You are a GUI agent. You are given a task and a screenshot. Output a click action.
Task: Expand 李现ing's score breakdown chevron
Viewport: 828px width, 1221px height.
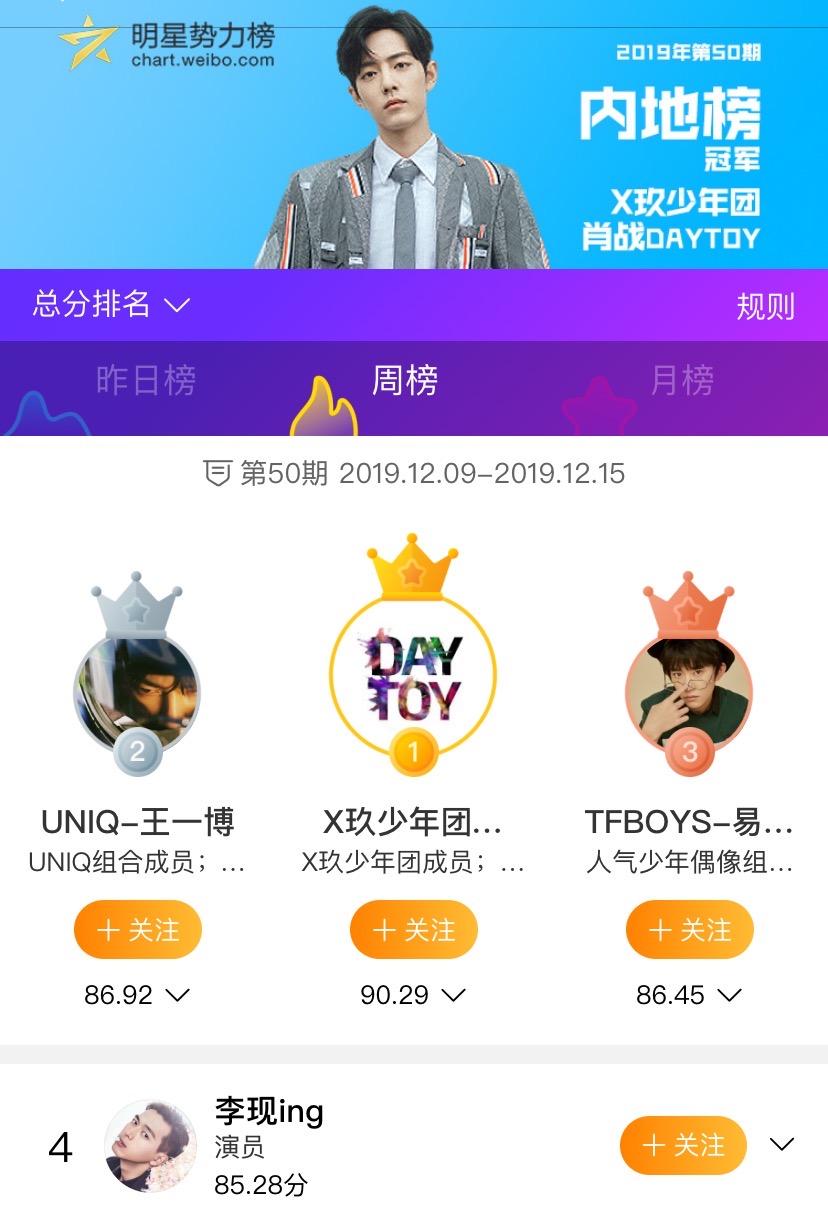click(x=781, y=1144)
